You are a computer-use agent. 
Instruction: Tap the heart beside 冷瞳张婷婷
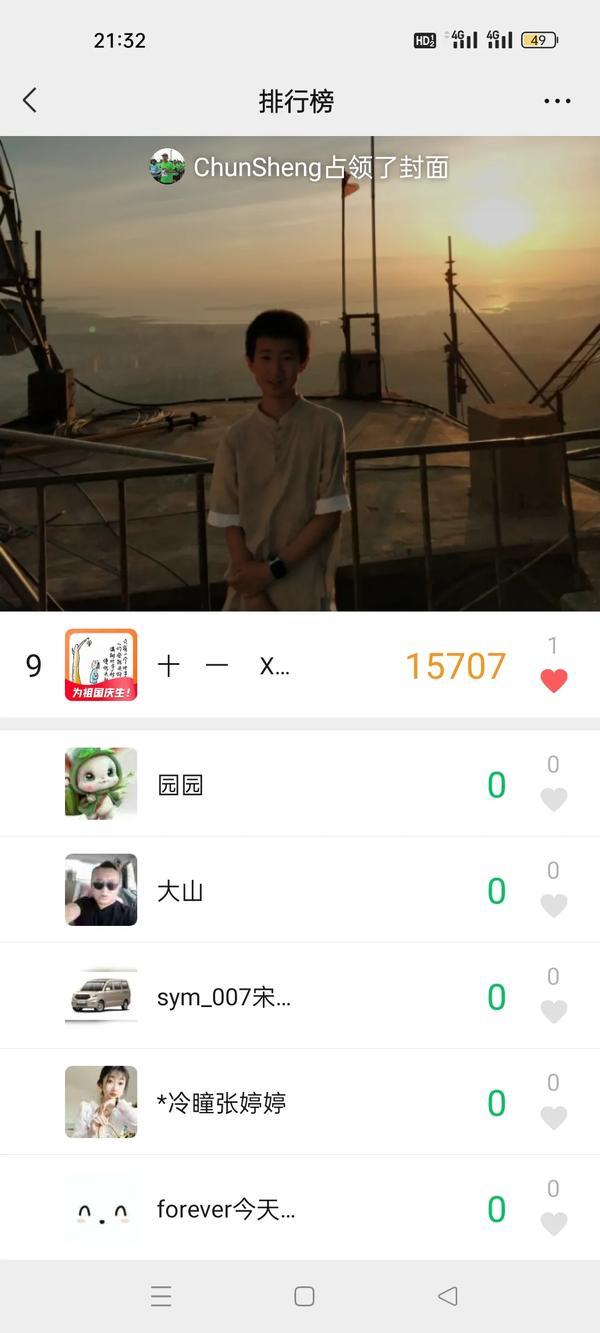[553, 1117]
